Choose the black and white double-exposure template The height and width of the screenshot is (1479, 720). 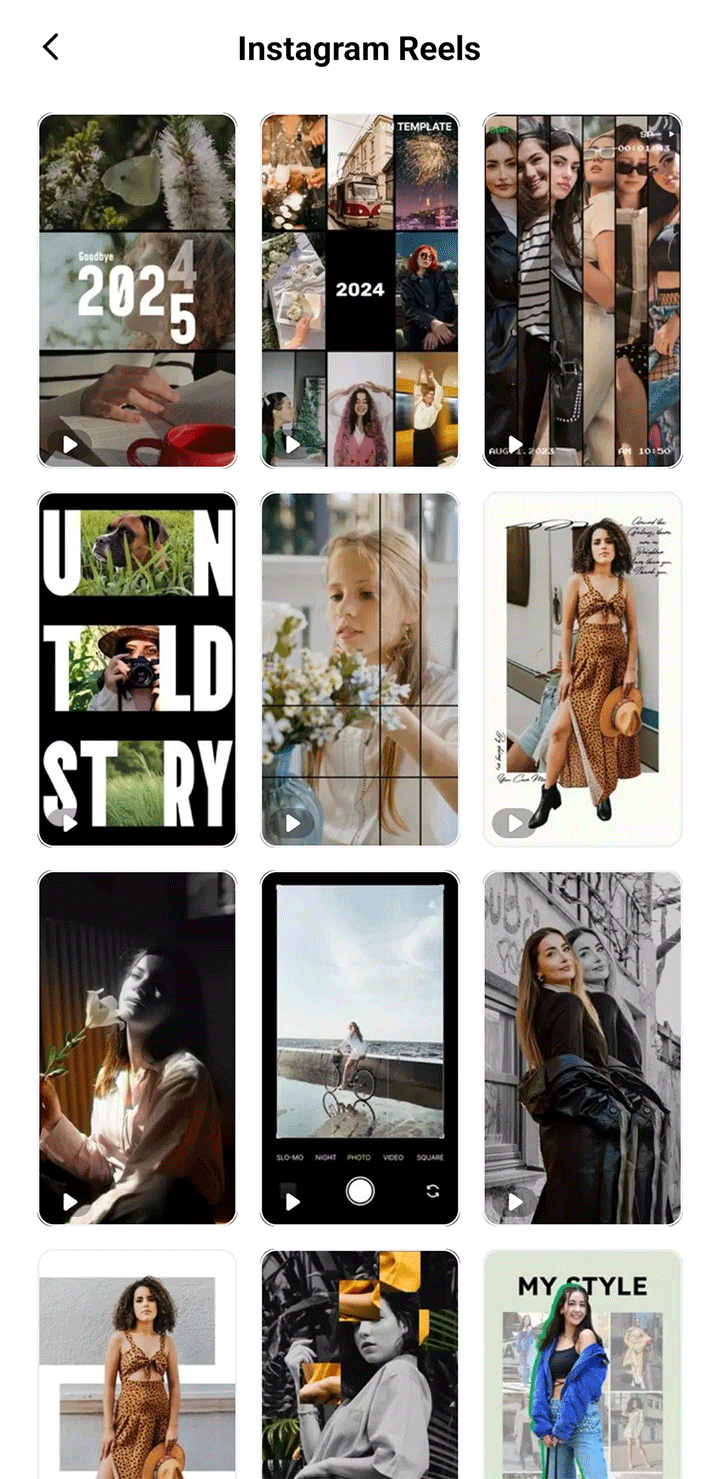[582, 1047]
